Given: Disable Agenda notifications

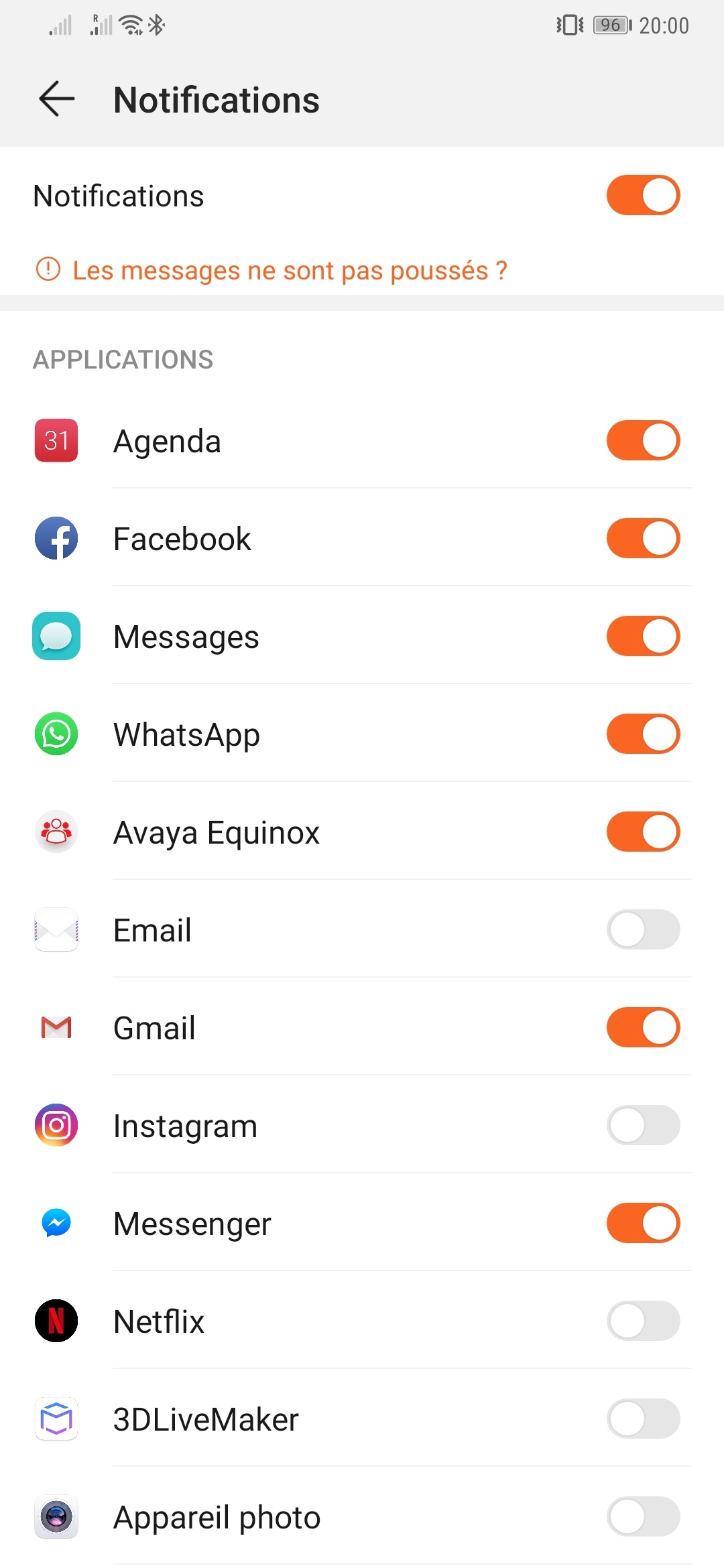Looking at the screenshot, I should coord(643,440).
